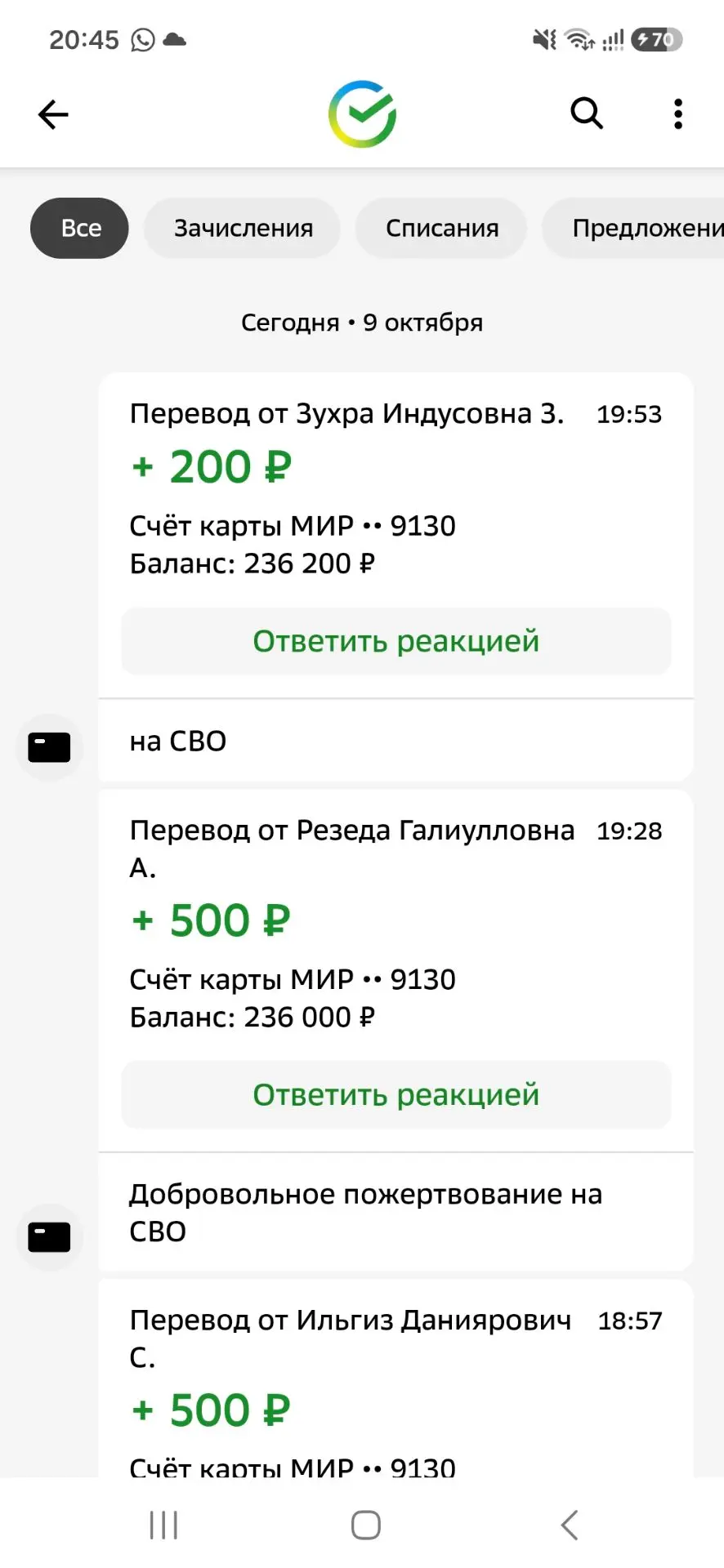The image size is (724, 1568).
Task: Switch to the Зачисления filter
Action: coord(243,228)
